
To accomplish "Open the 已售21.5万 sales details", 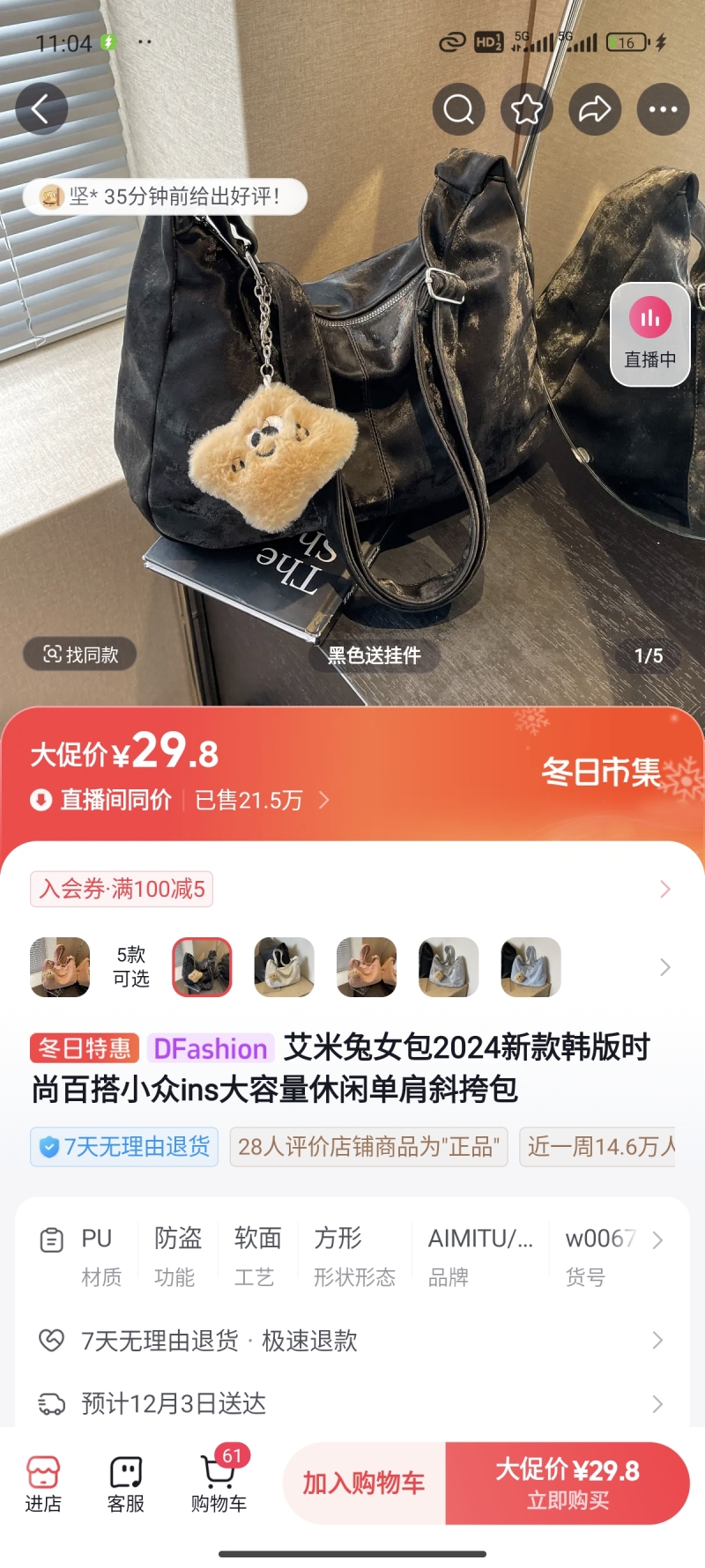I will point(262,800).
